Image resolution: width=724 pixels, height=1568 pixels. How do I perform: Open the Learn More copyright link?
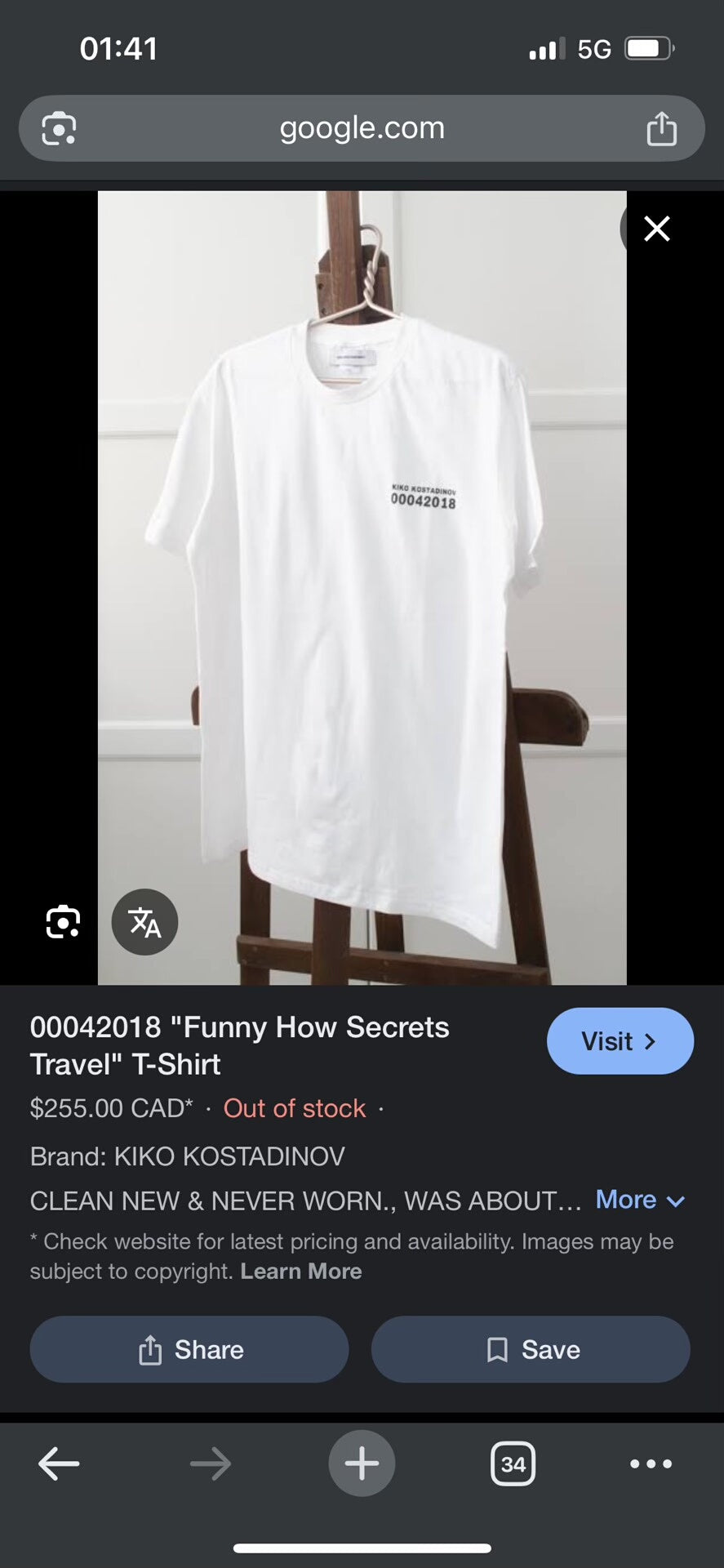tap(300, 1272)
